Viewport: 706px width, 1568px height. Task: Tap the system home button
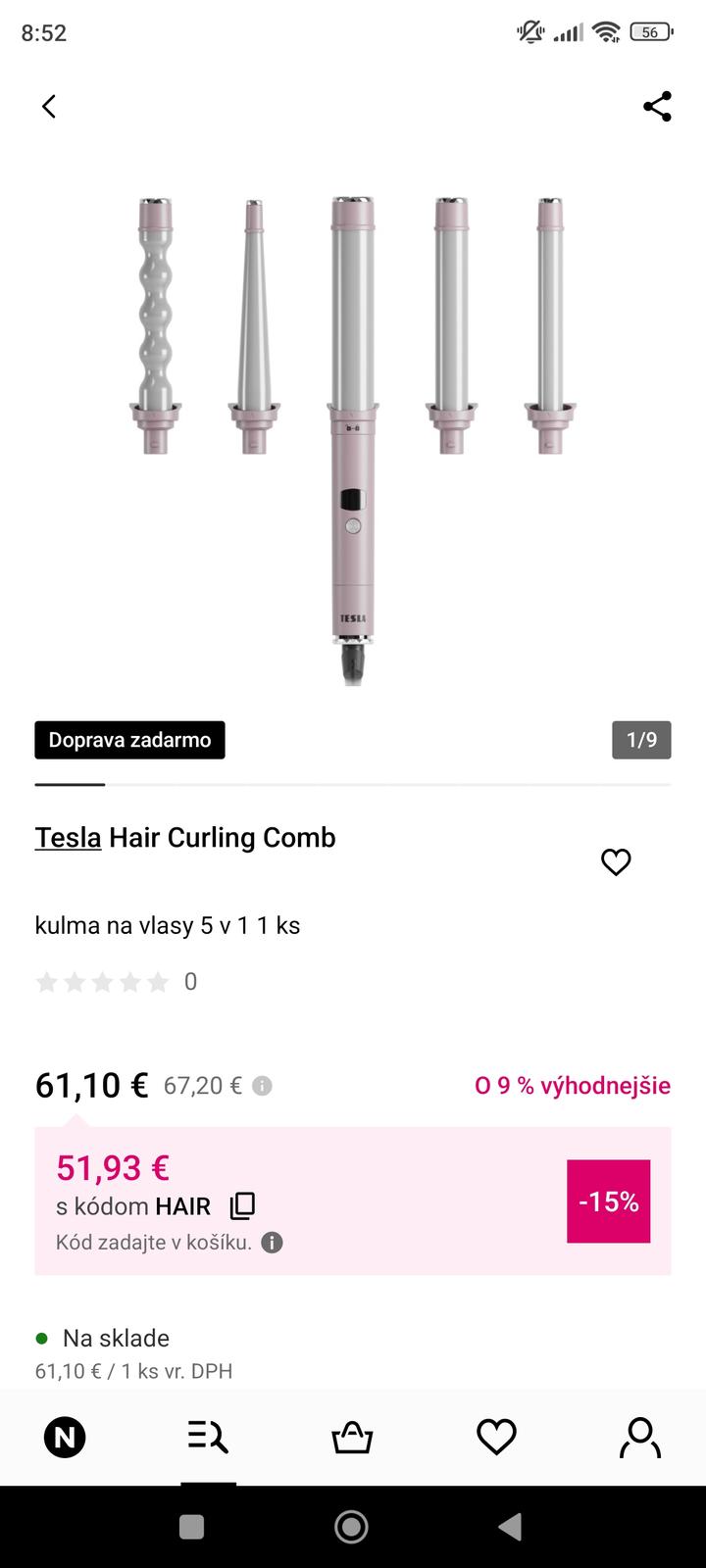click(x=351, y=1526)
